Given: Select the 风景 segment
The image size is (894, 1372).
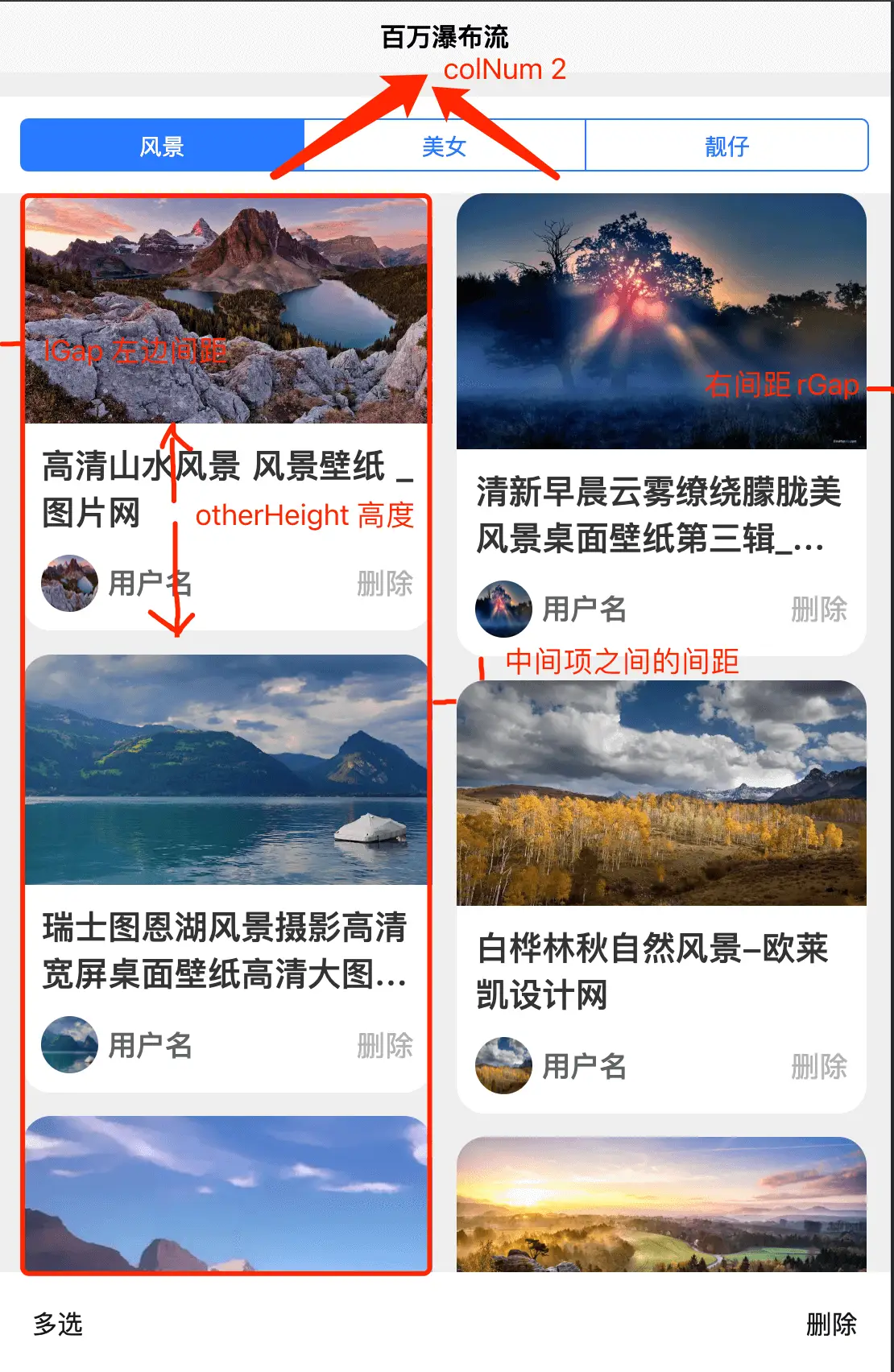Looking at the screenshot, I should [x=162, y=146].
